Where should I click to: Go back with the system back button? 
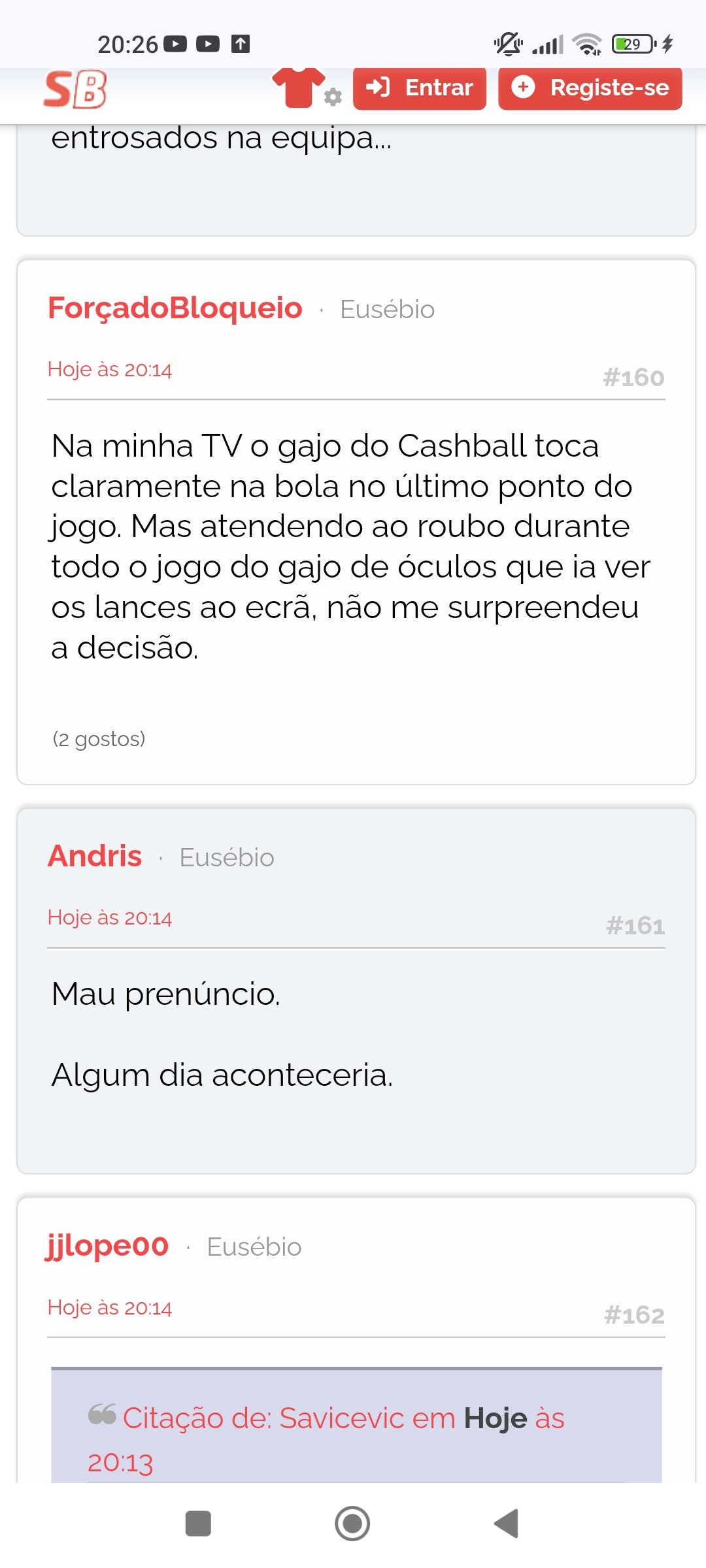point(507,1524)
